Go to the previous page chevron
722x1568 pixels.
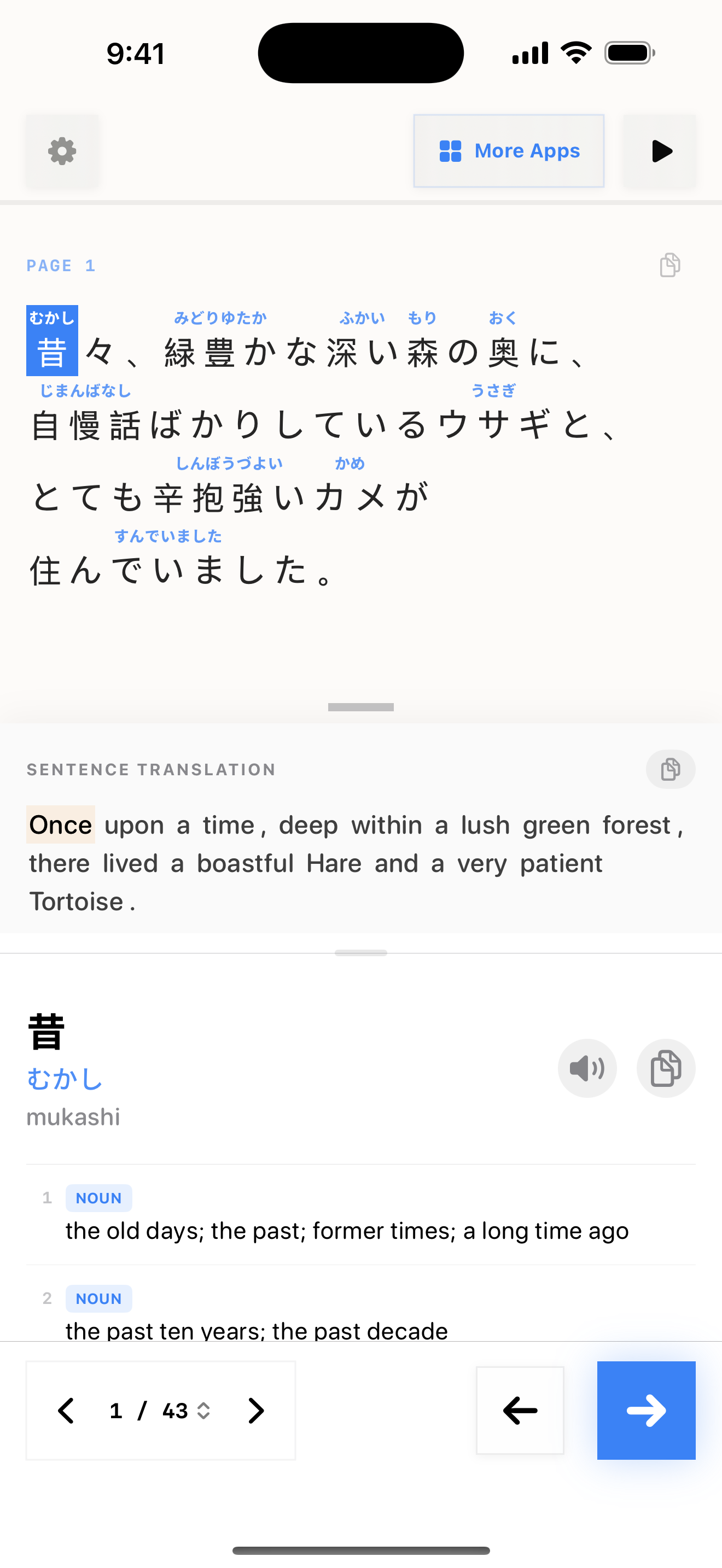point(66,1411)
